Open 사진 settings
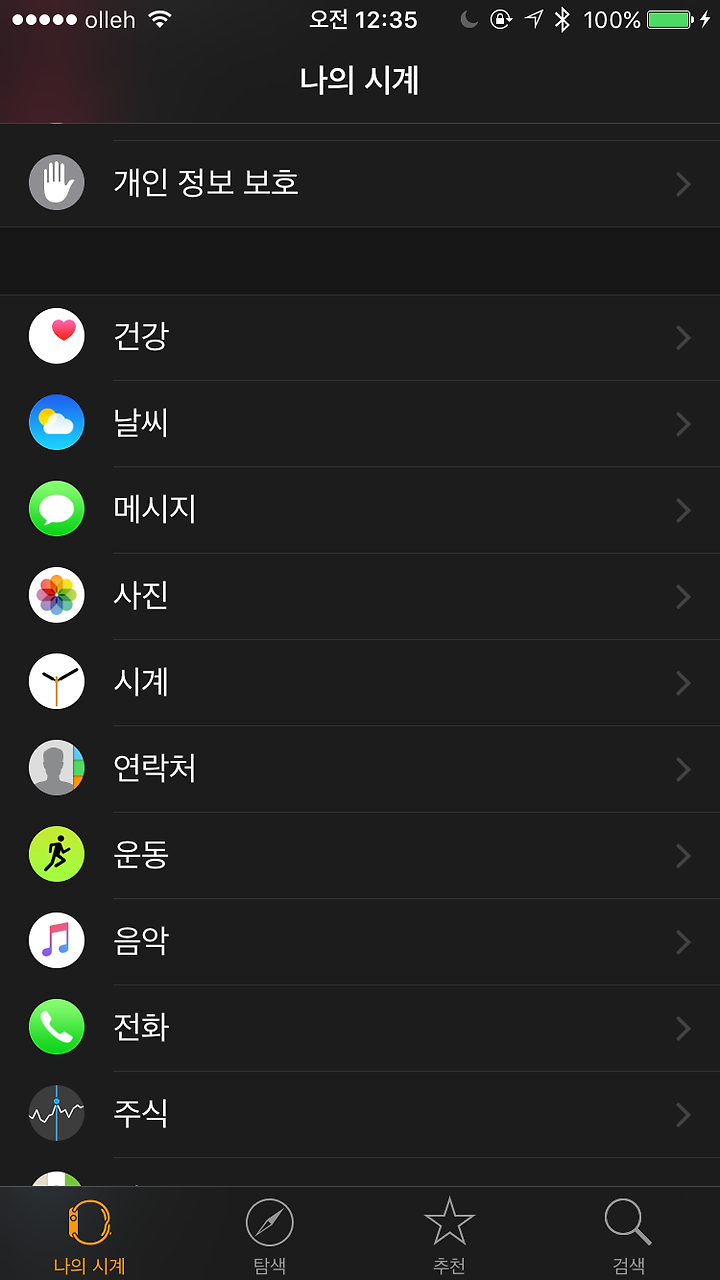 click(x=360, y=596)
